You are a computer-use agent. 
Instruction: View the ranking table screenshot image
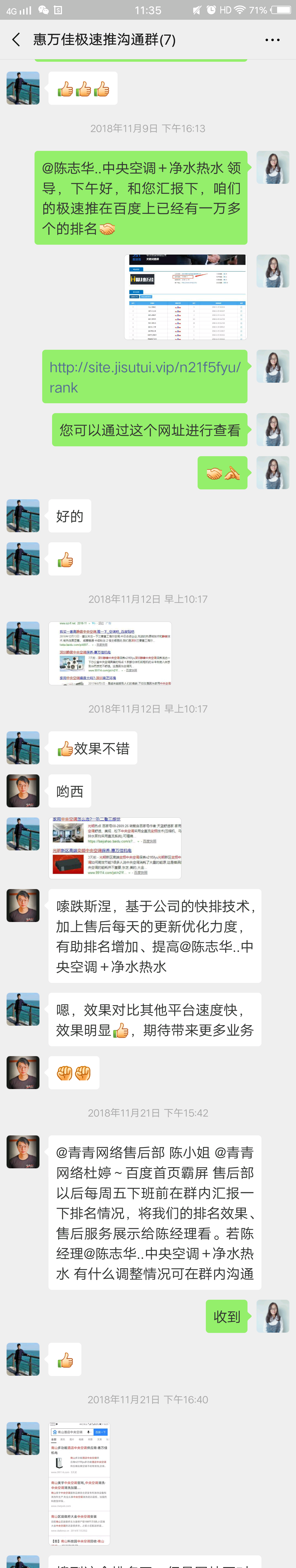(x=185, y=297)
